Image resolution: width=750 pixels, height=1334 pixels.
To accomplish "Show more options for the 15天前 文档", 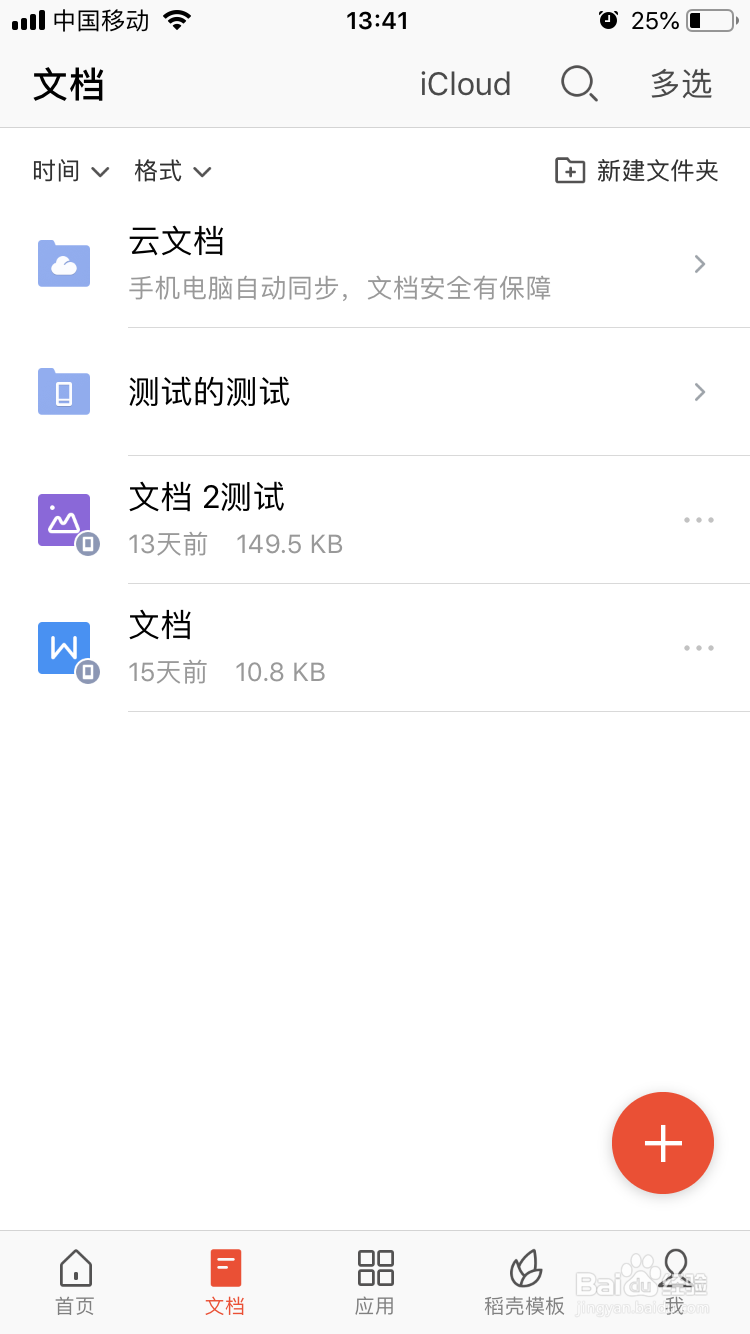I will (699, 648).
